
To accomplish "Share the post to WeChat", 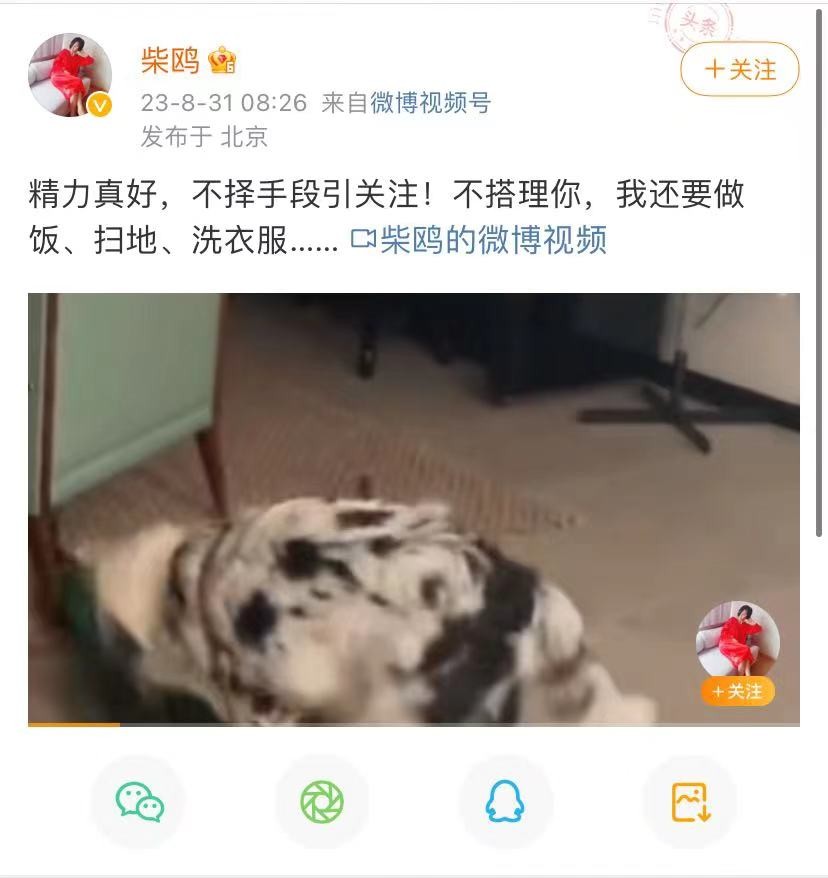I will click(x=139, y=801).
